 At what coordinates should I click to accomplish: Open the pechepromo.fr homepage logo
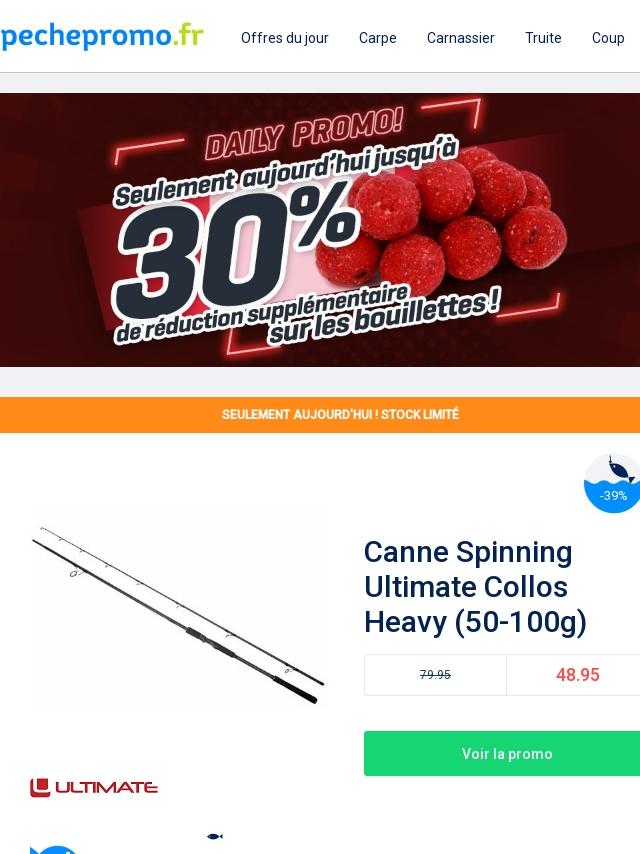(102, 37)
